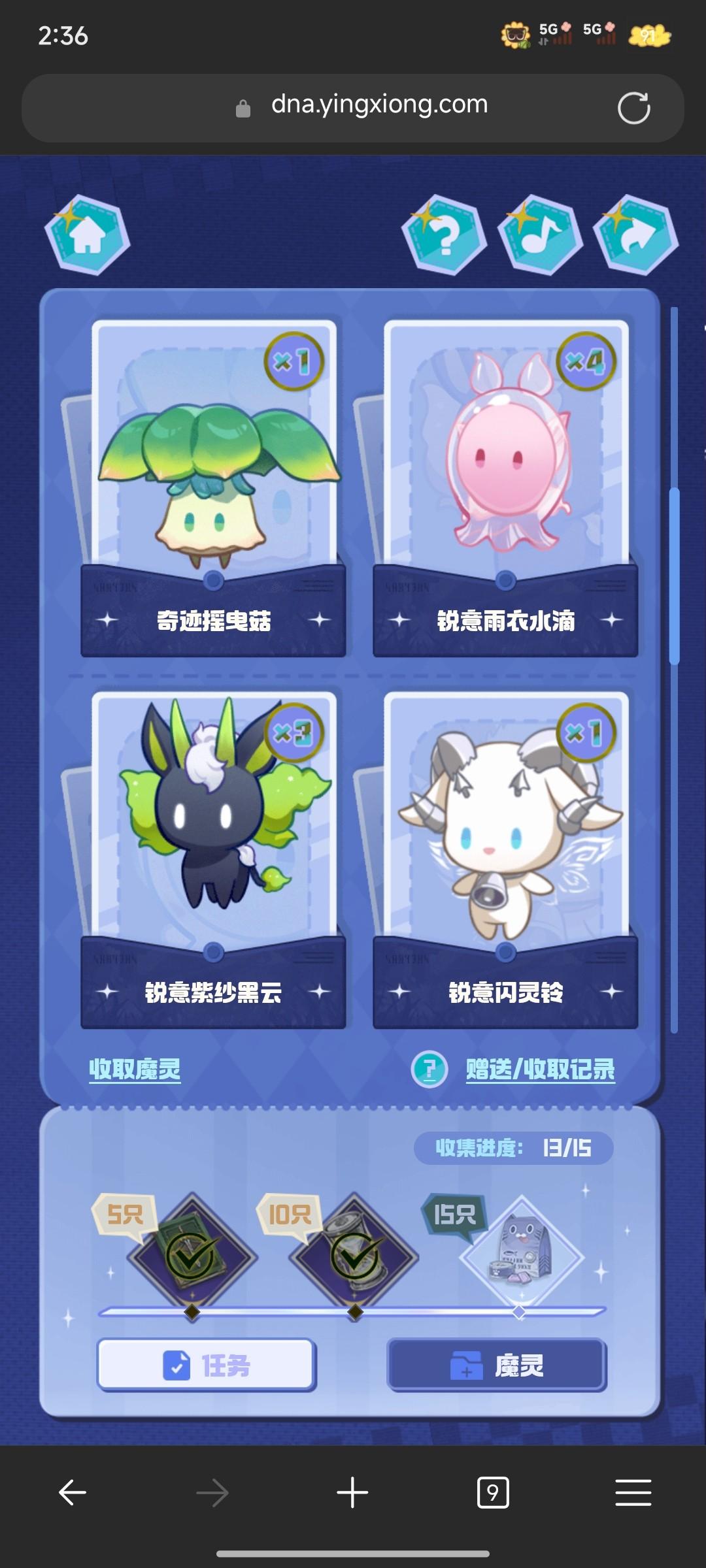The height and width of the screenshot is (1568, 706).
Task: Open a new browser tab
Action: pos(352,1492)
